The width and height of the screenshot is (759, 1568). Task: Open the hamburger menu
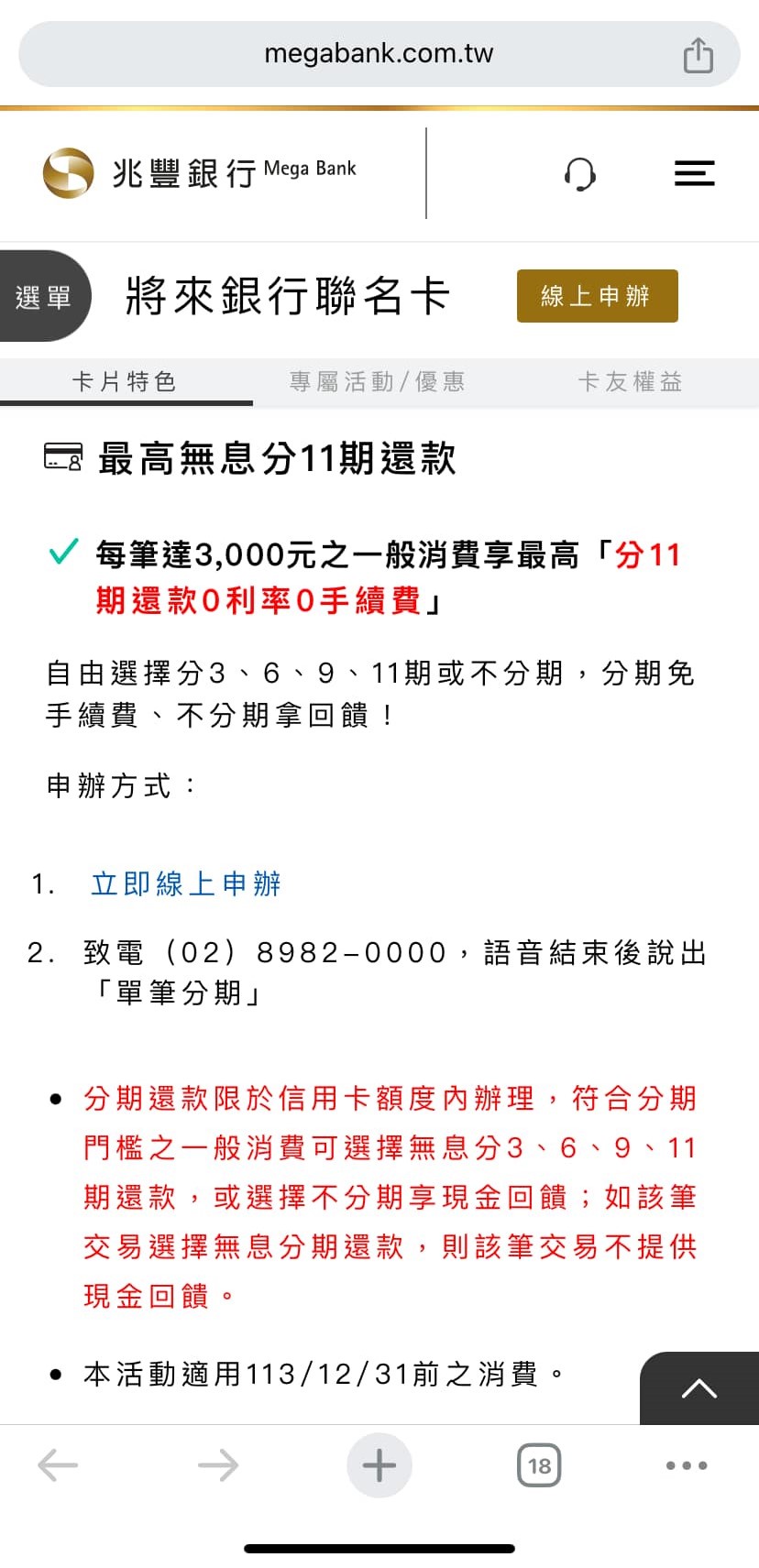694,173
